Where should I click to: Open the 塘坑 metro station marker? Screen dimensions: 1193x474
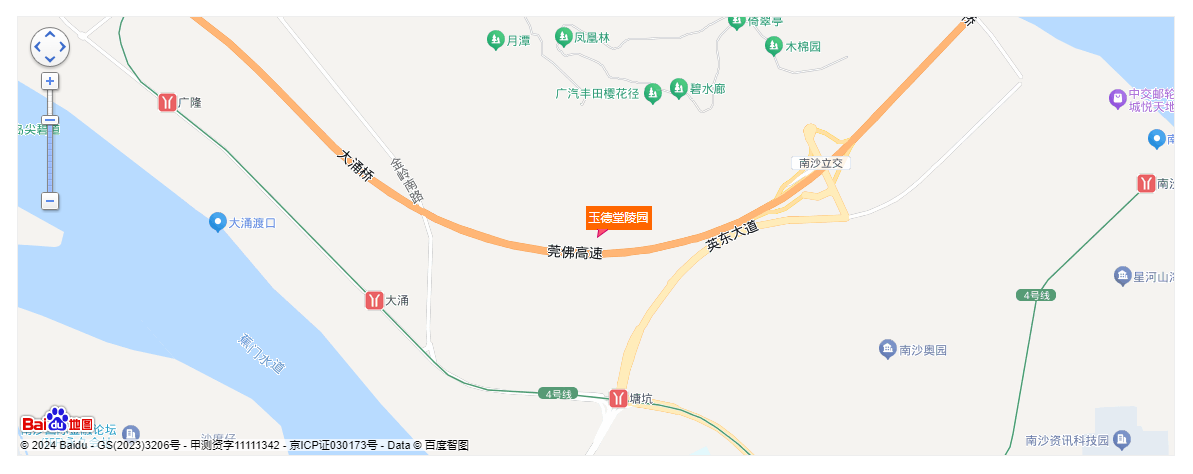(618, 398)
